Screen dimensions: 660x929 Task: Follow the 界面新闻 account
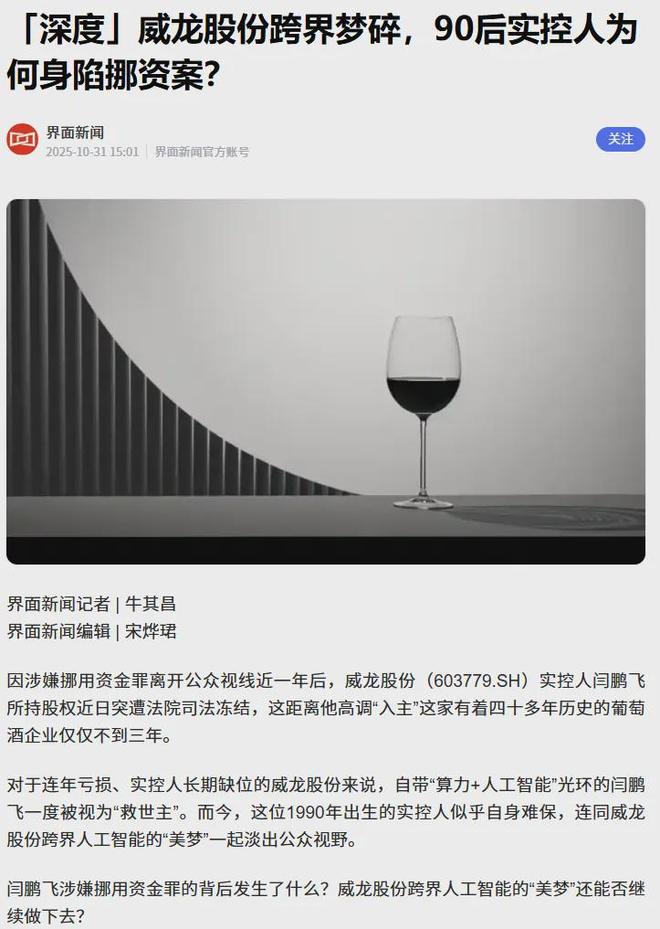tap(620, 139)
